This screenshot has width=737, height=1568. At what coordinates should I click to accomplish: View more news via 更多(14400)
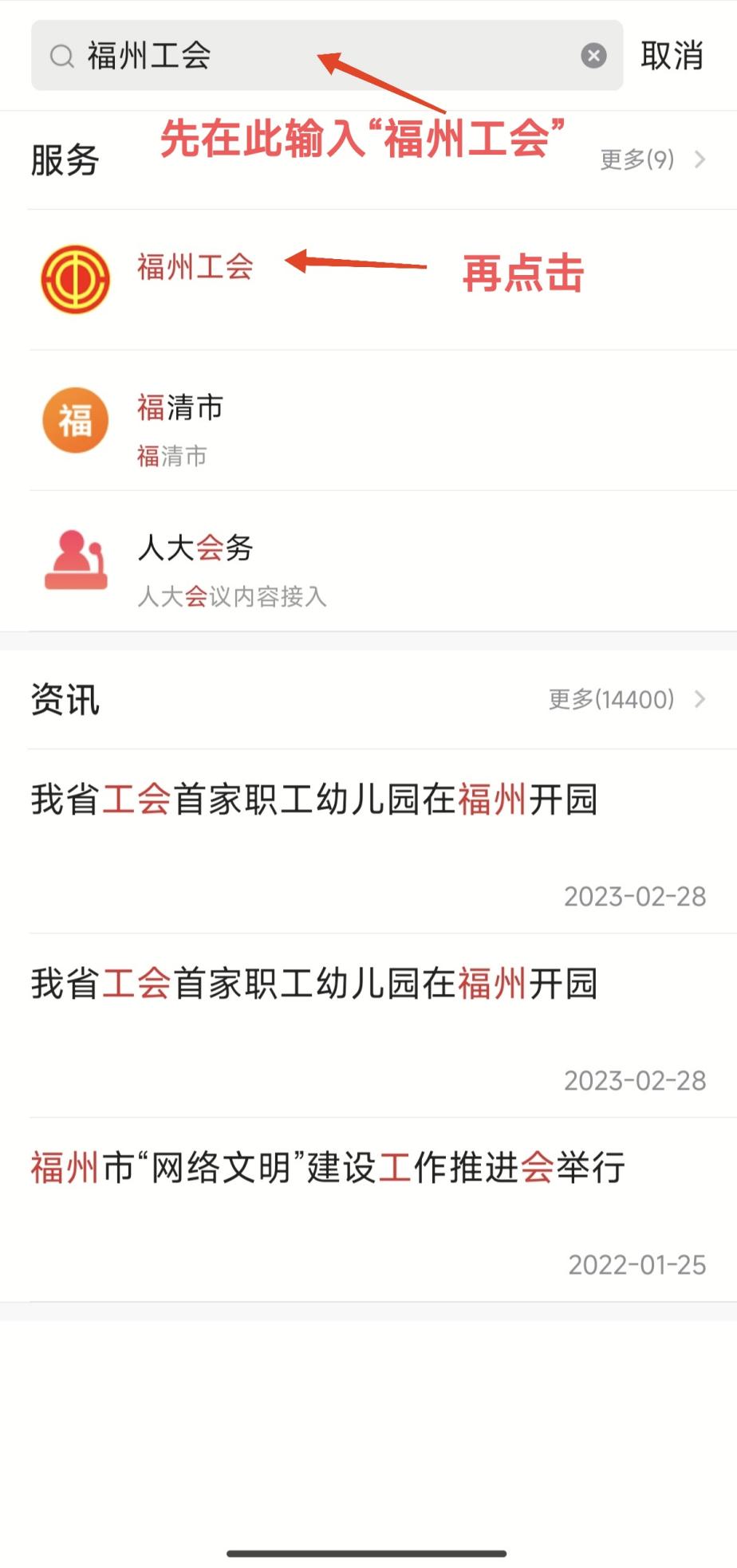625,700
